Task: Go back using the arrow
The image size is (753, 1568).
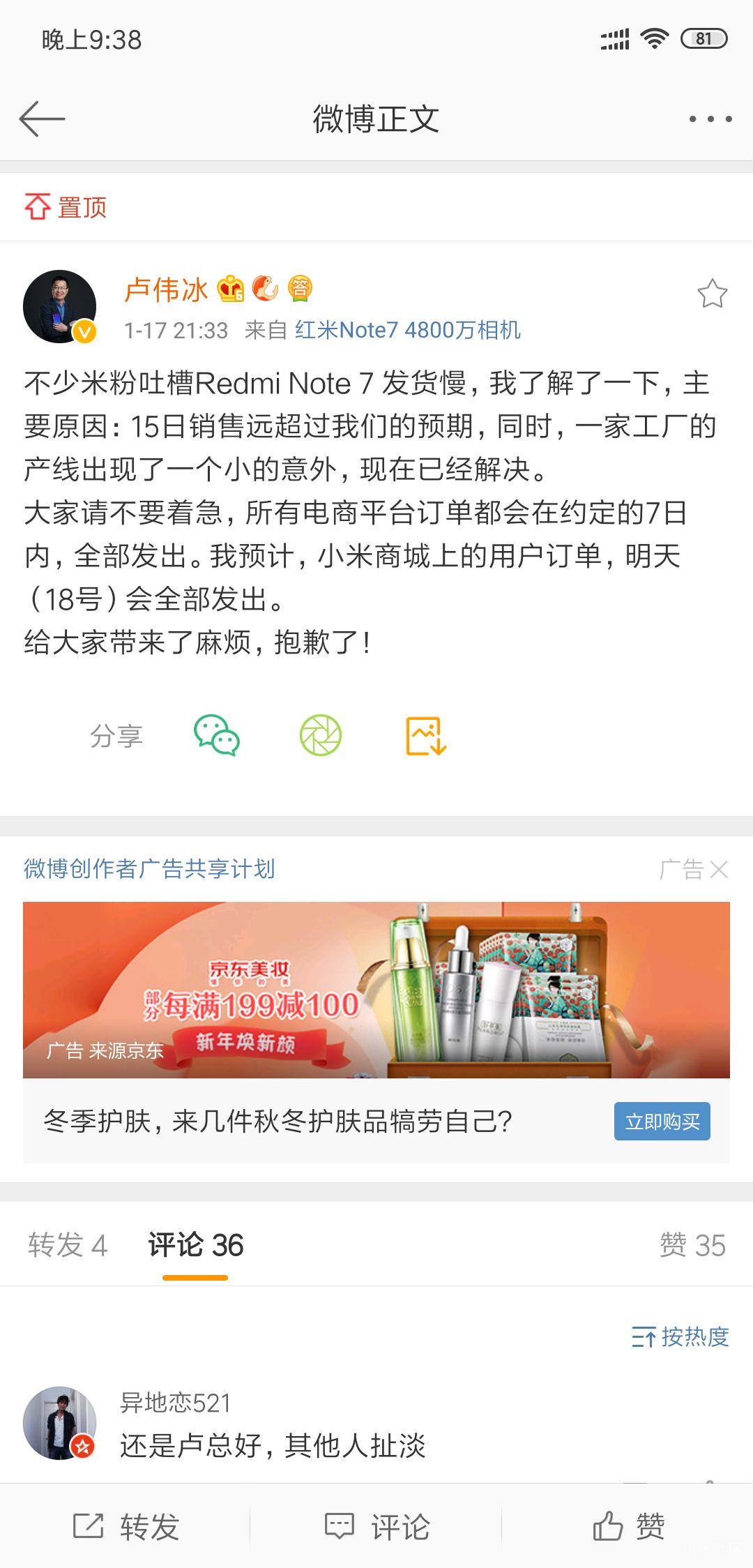Action: click(42, 119)
